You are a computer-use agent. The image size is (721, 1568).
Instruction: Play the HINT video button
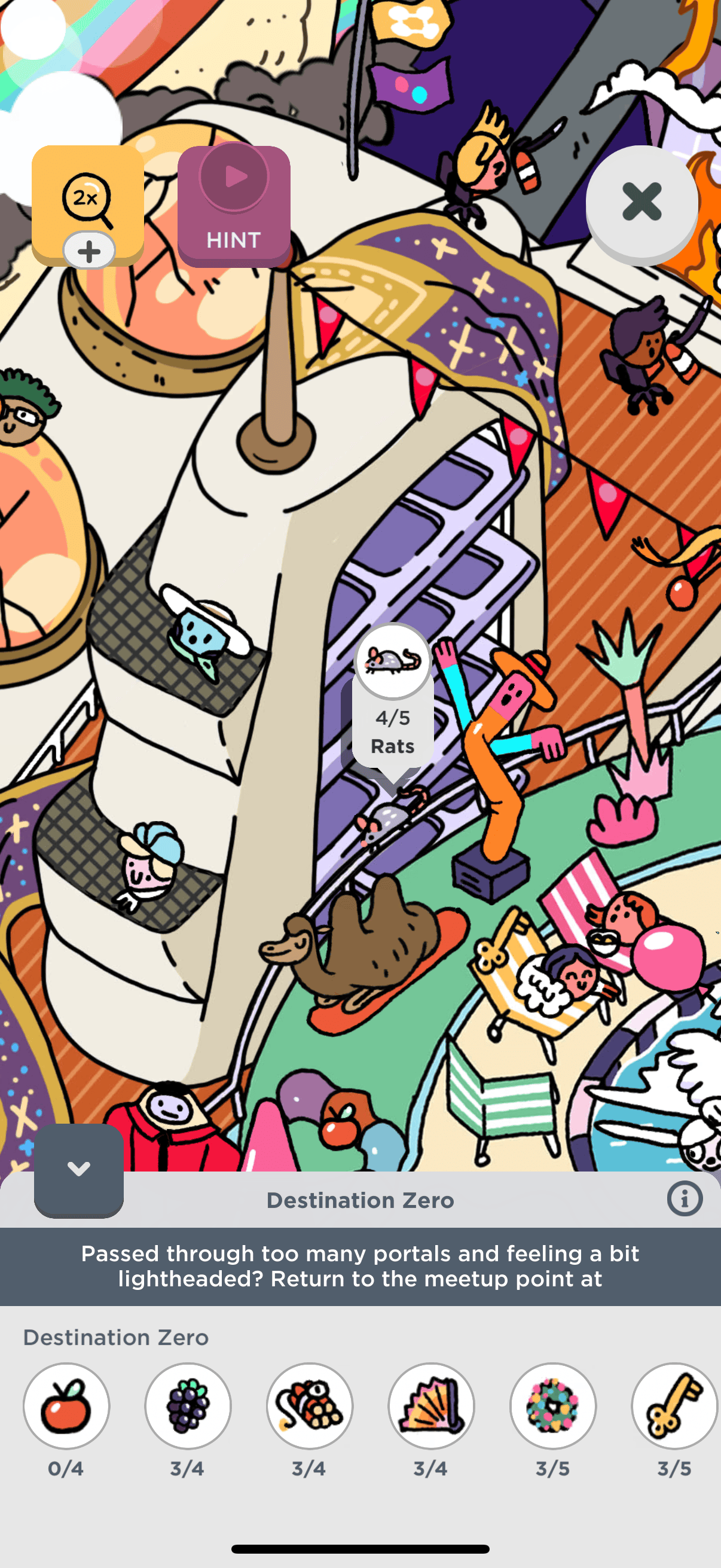(x=234, y=206)
